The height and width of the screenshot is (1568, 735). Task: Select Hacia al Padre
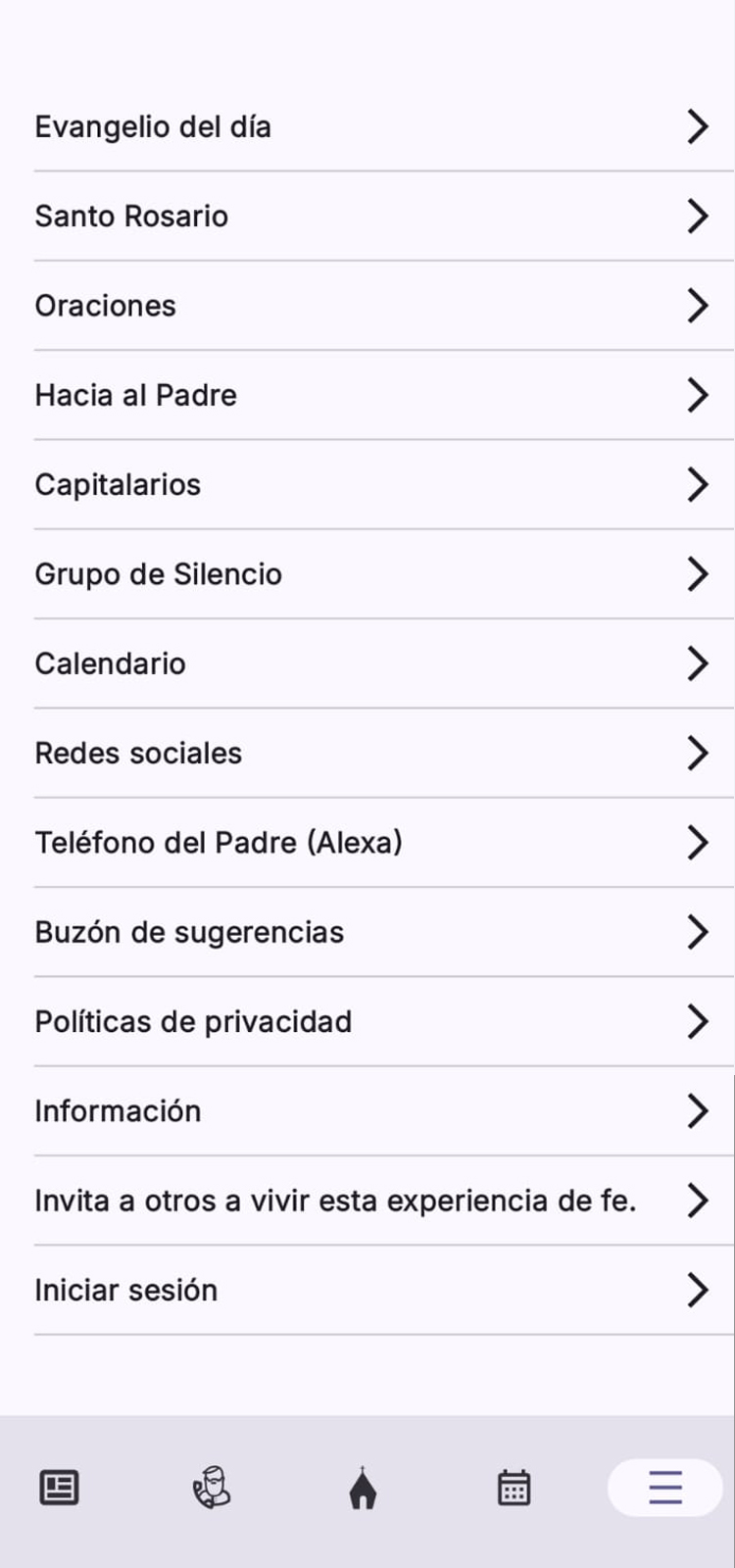click(x=136, y=395)
